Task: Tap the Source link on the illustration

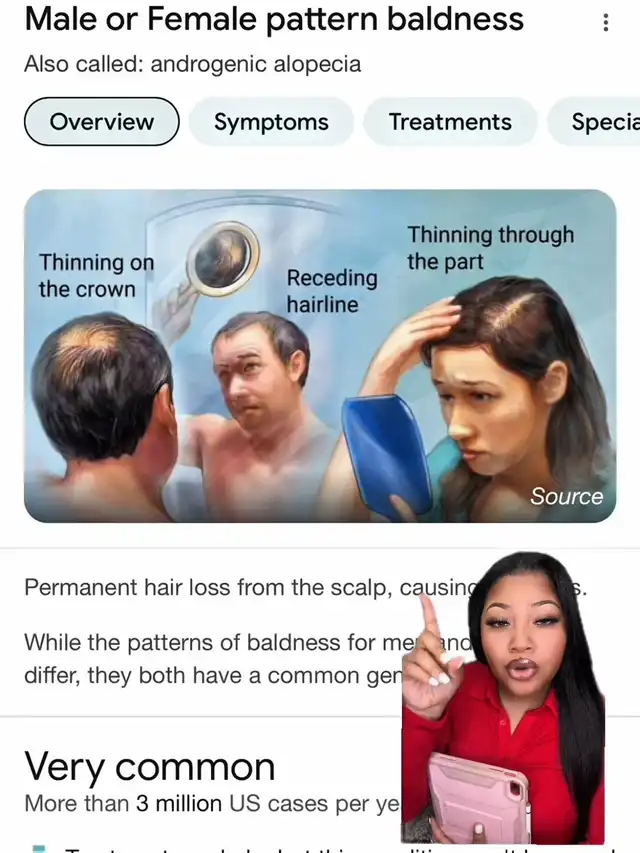Action: click(x=566, y=496)
